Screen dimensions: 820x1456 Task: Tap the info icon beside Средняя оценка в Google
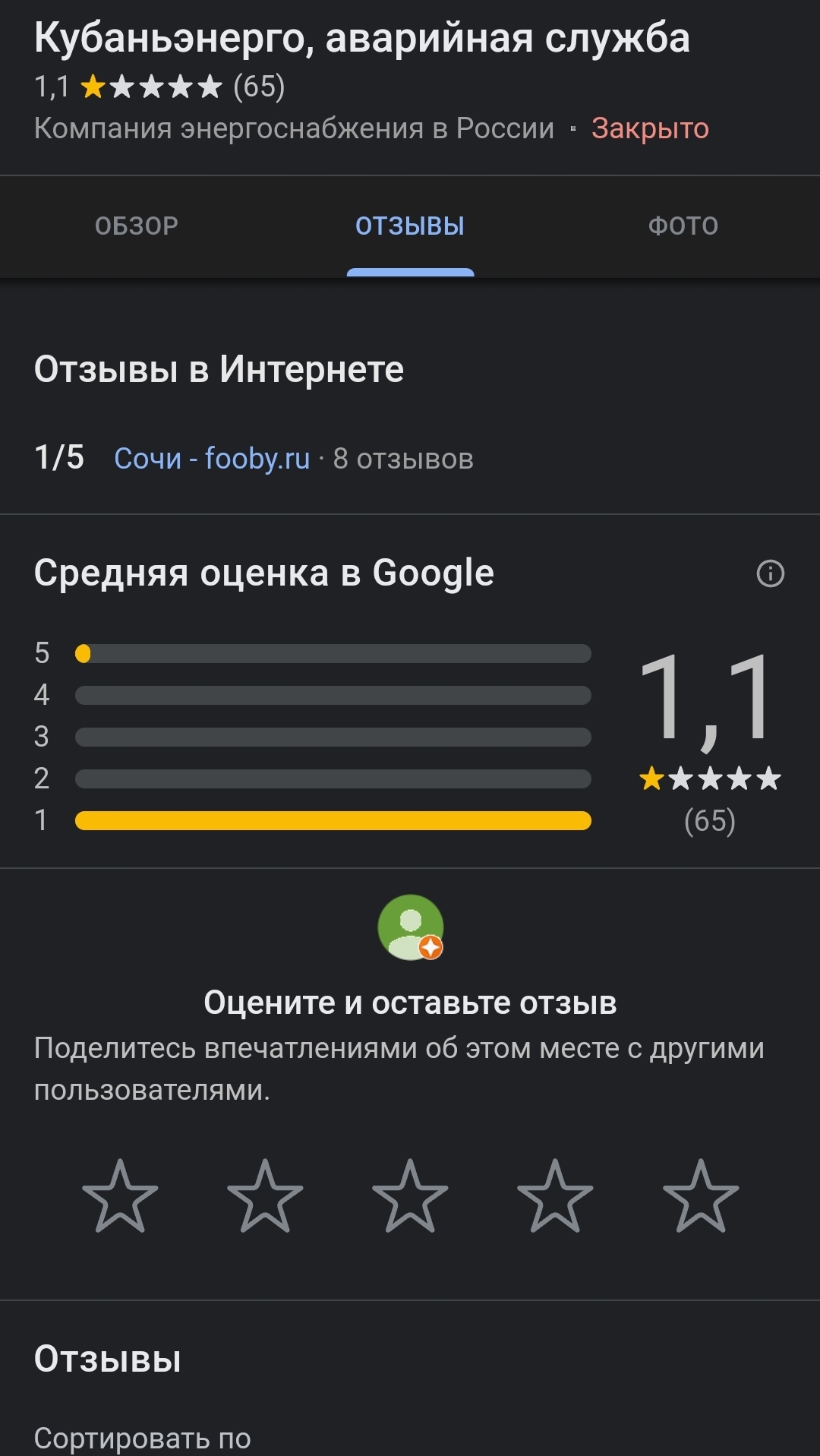point(771,573)
